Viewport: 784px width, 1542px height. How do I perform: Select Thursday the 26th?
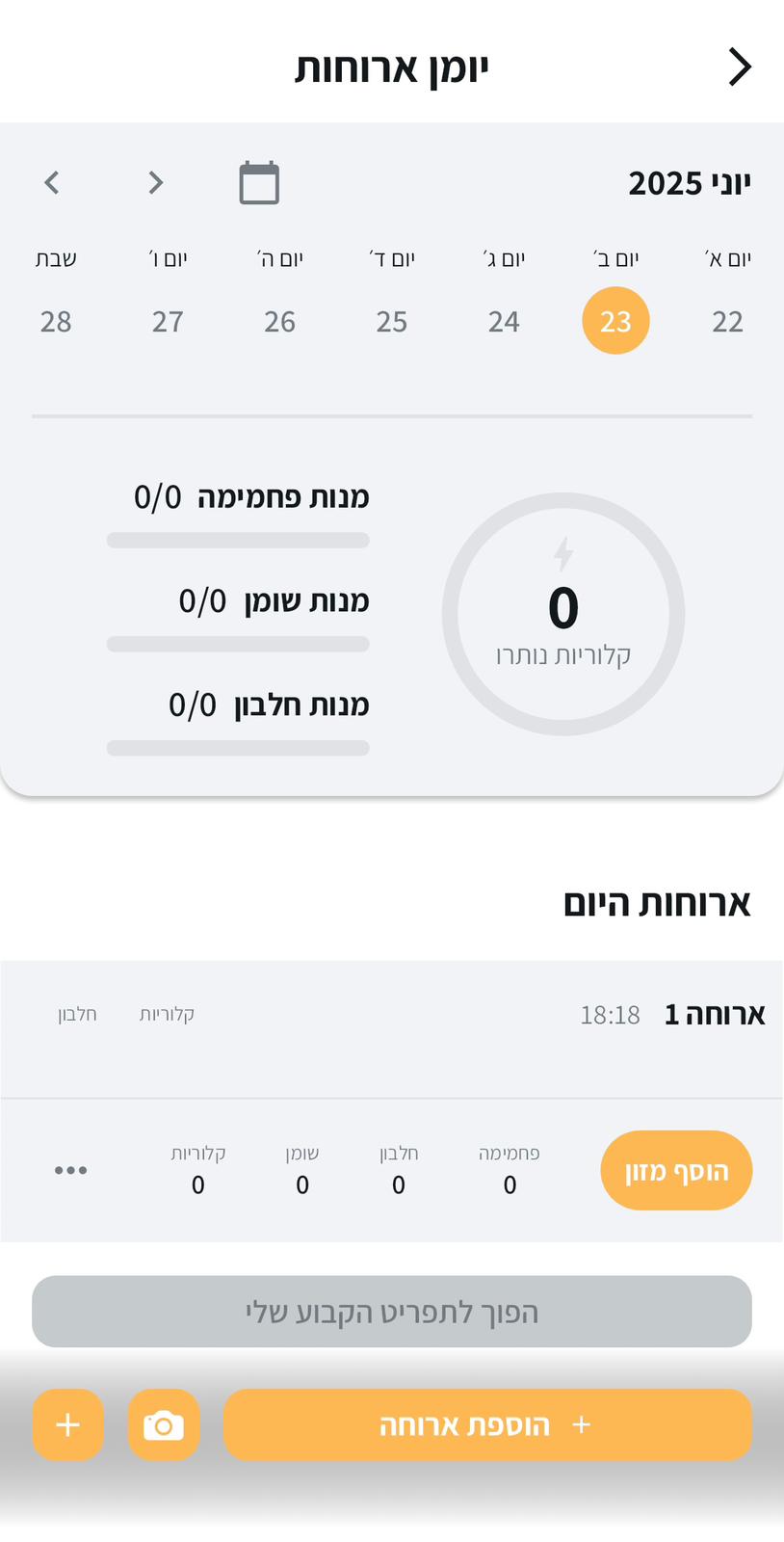tap(279, 321)
